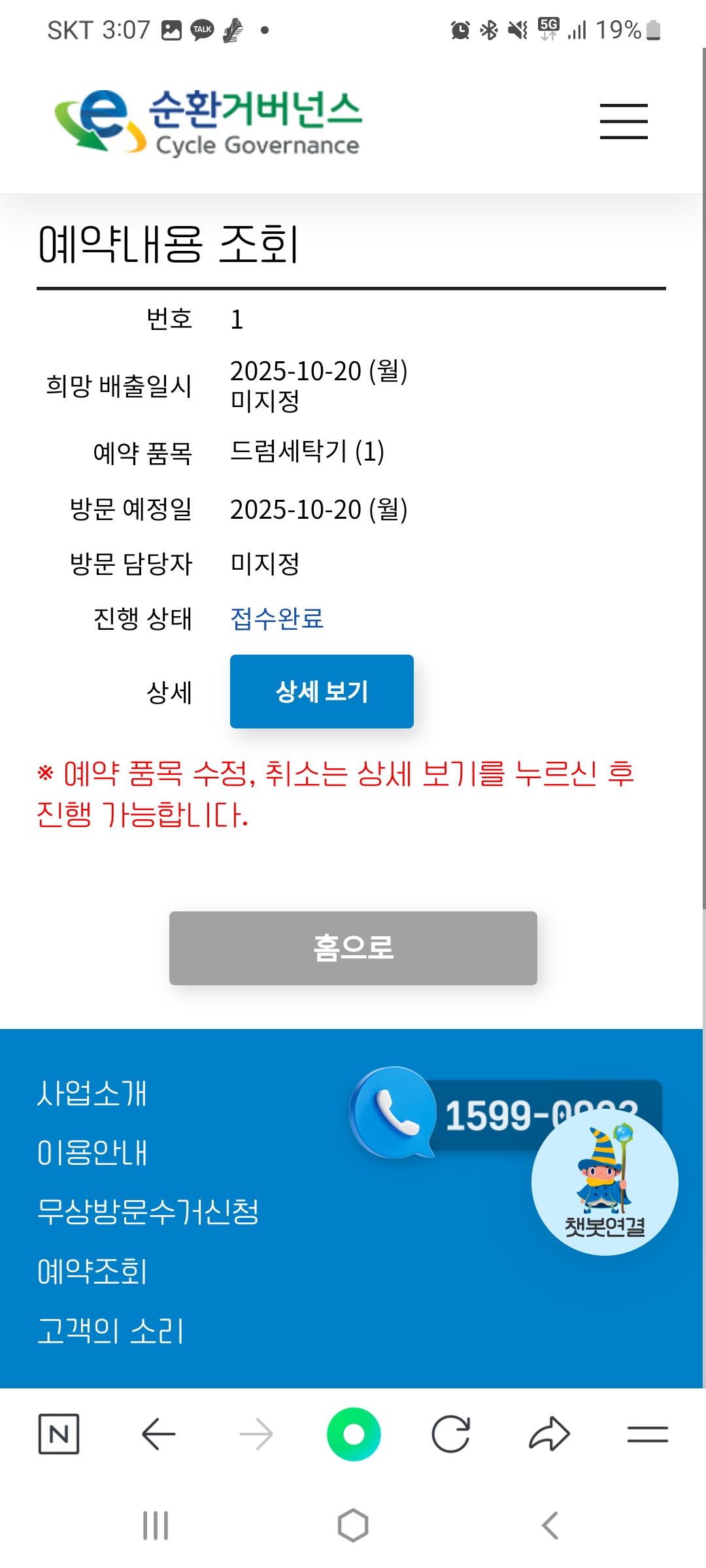Open Naver home via N icon
The image size is (706, 1568).
pyautogui.click(x=59, y=1434)
